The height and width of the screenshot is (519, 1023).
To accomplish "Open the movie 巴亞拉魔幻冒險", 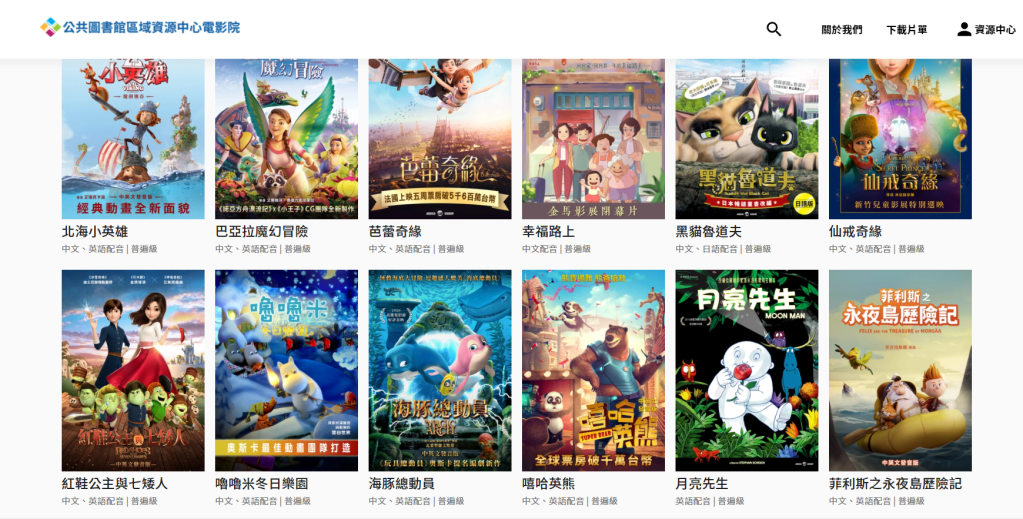I will (x=286, y=140).
